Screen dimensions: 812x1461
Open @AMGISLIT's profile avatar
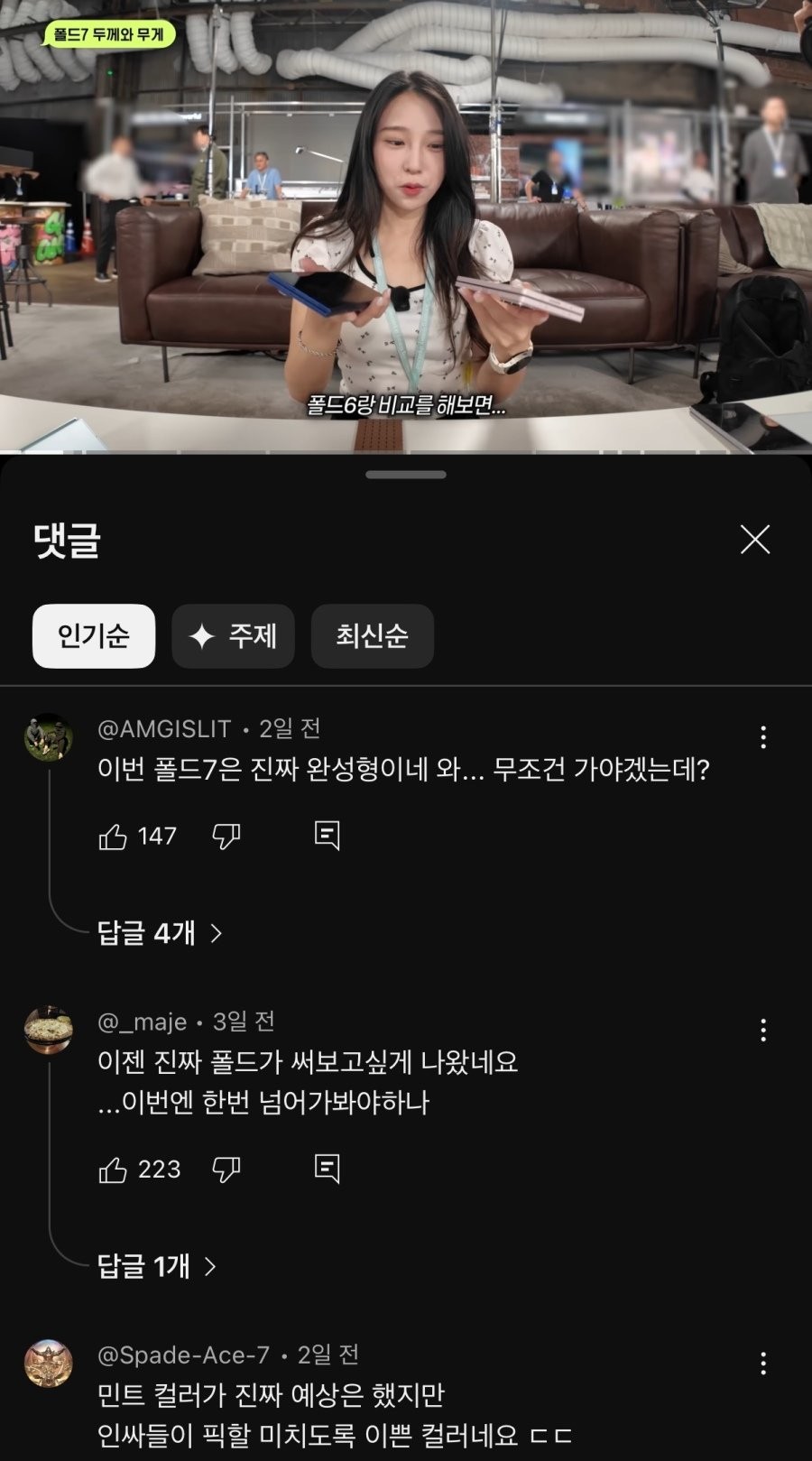(x=48, y=737)
